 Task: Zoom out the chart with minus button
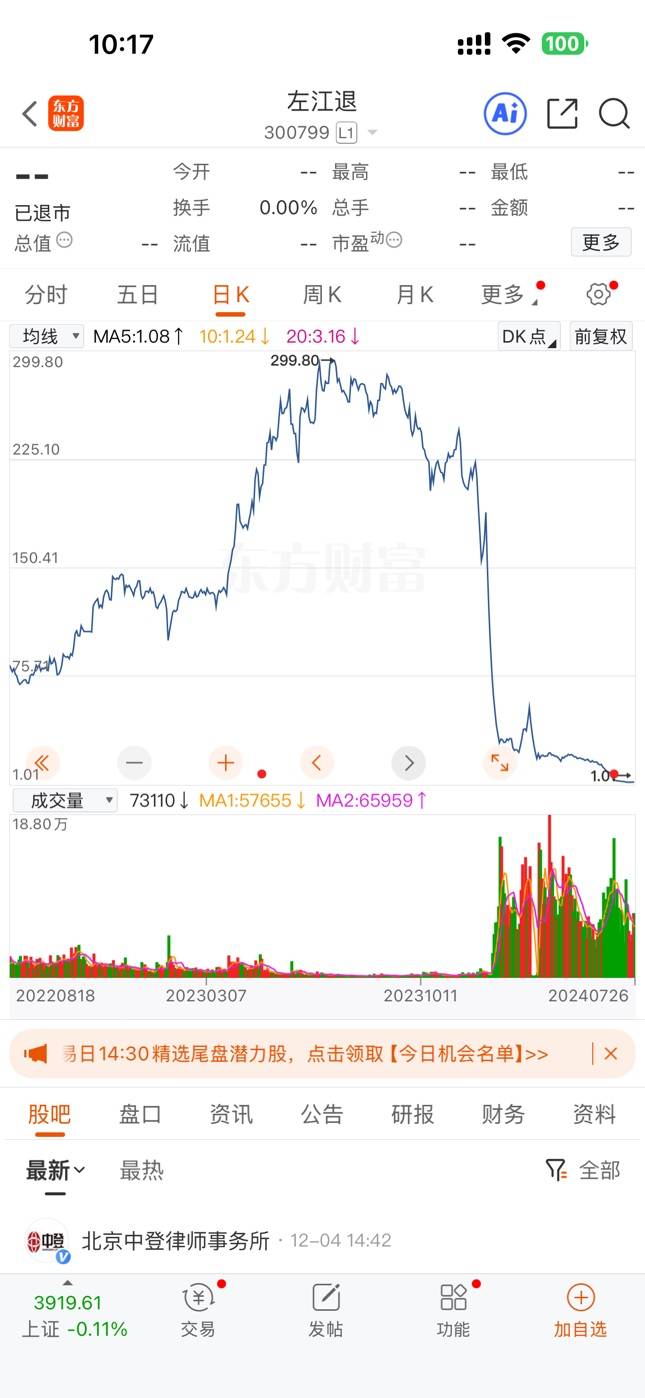tap(134, 763)
